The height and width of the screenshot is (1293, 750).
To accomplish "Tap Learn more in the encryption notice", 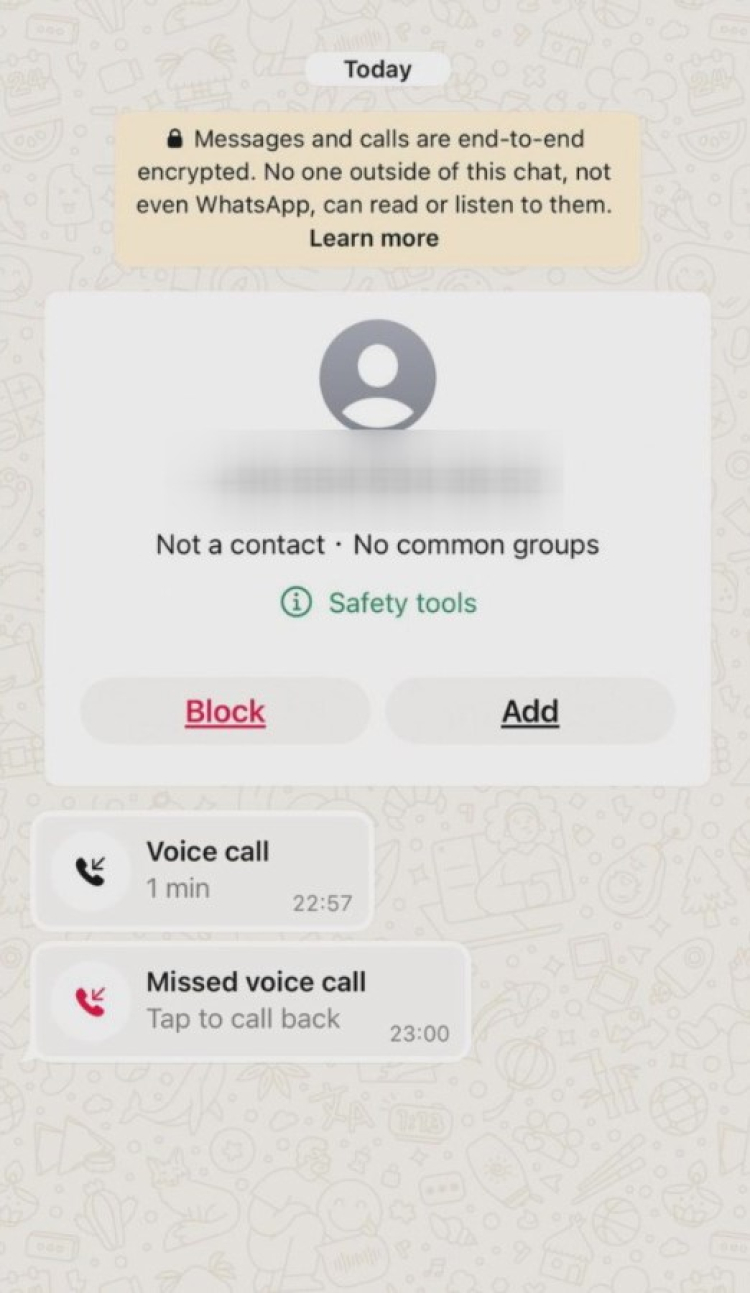I will 374,238.
